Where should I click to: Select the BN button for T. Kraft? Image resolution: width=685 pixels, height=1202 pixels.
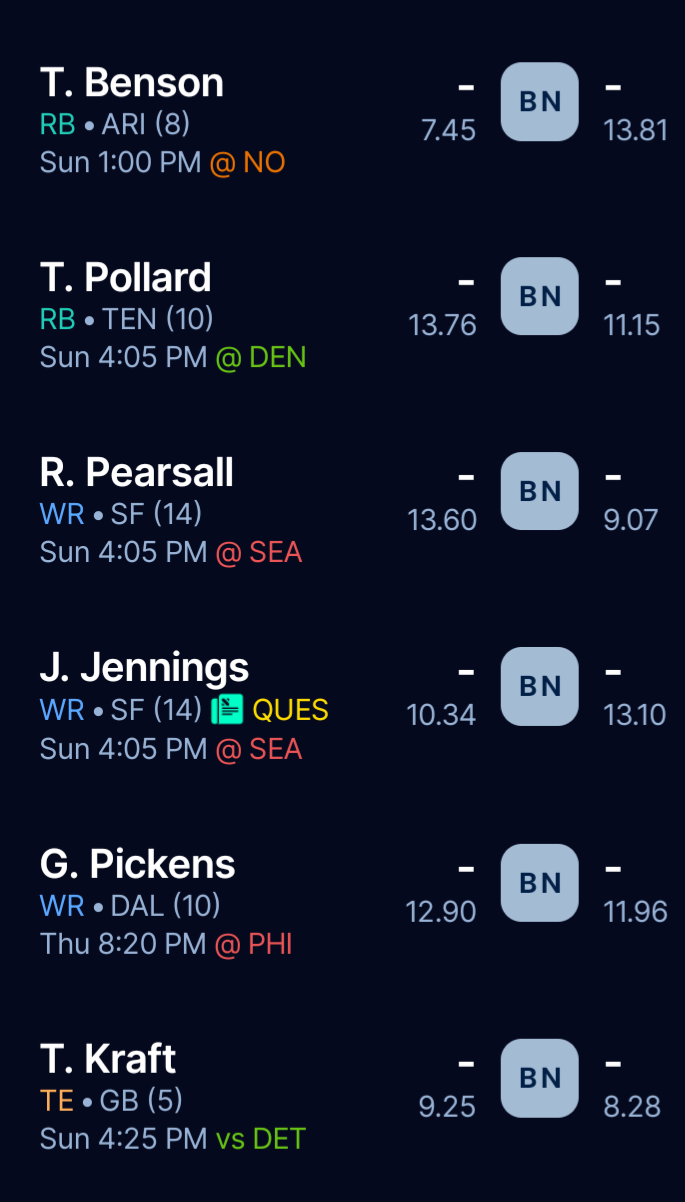click(x=540, y=1078)
